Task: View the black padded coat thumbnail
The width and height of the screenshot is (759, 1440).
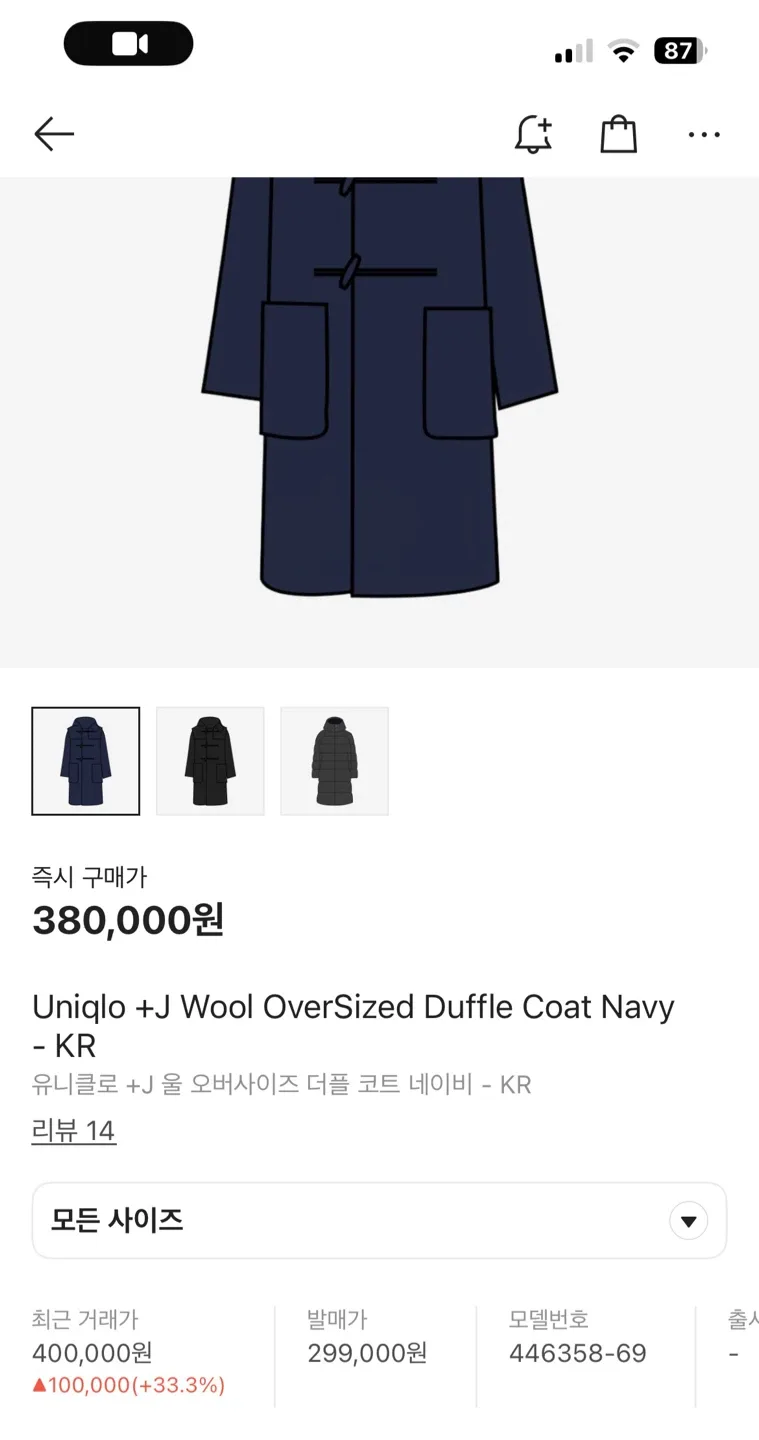Action: tap(334, 761)
